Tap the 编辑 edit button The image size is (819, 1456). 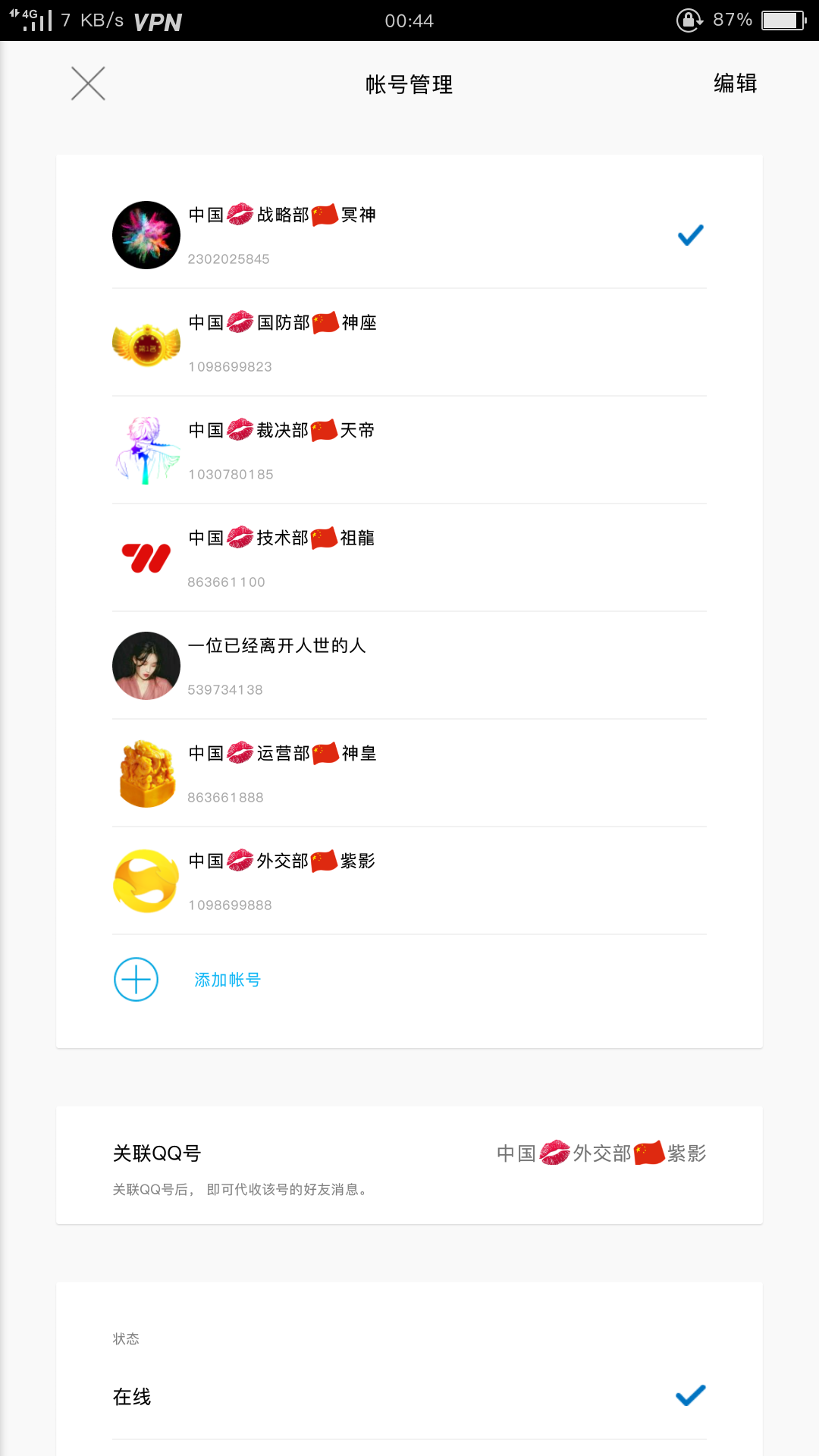(x=735, y=83)
